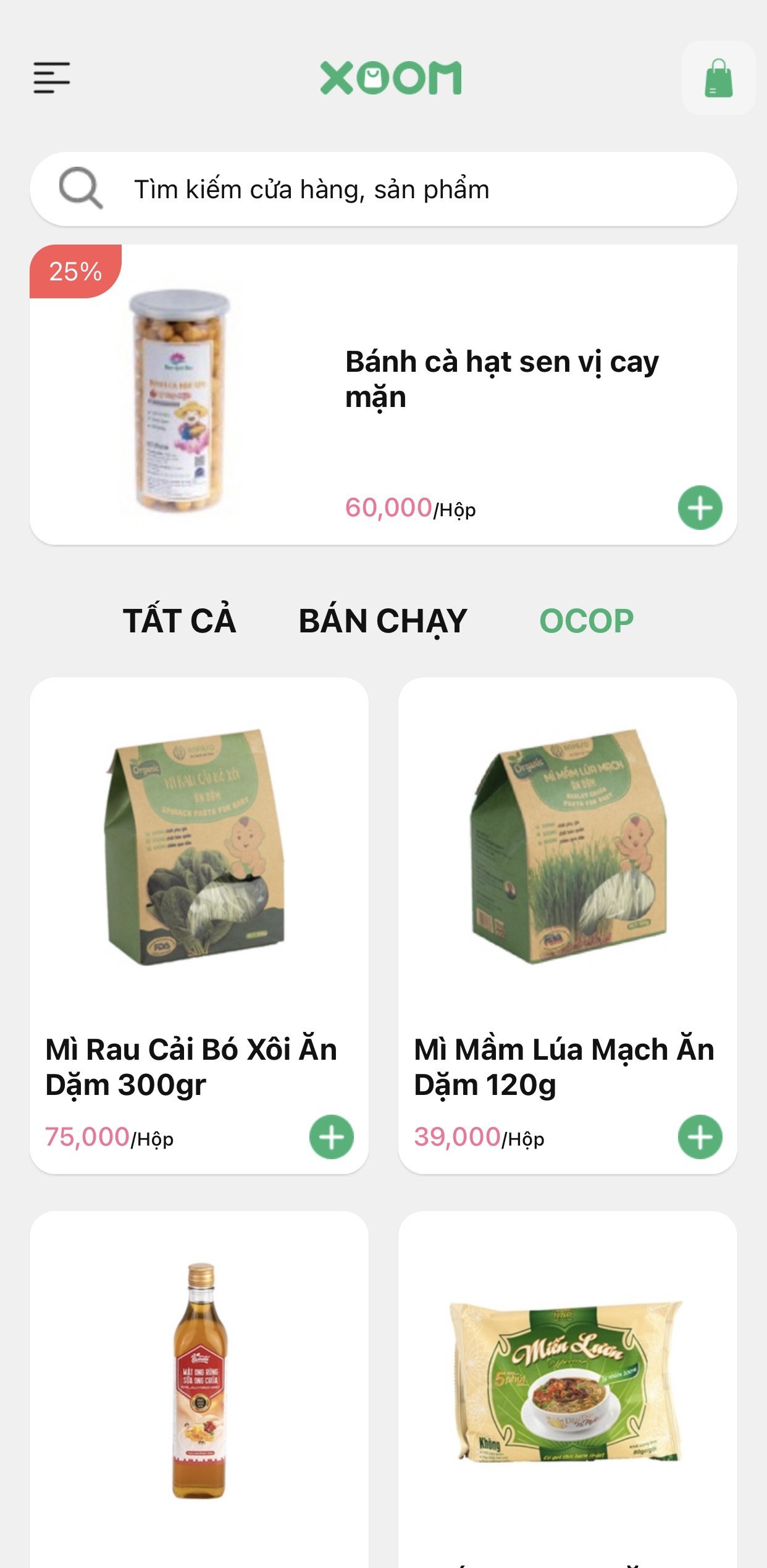
Task: Switch to the TẤT CẢ tab
Action: click(x=180, y=621)
